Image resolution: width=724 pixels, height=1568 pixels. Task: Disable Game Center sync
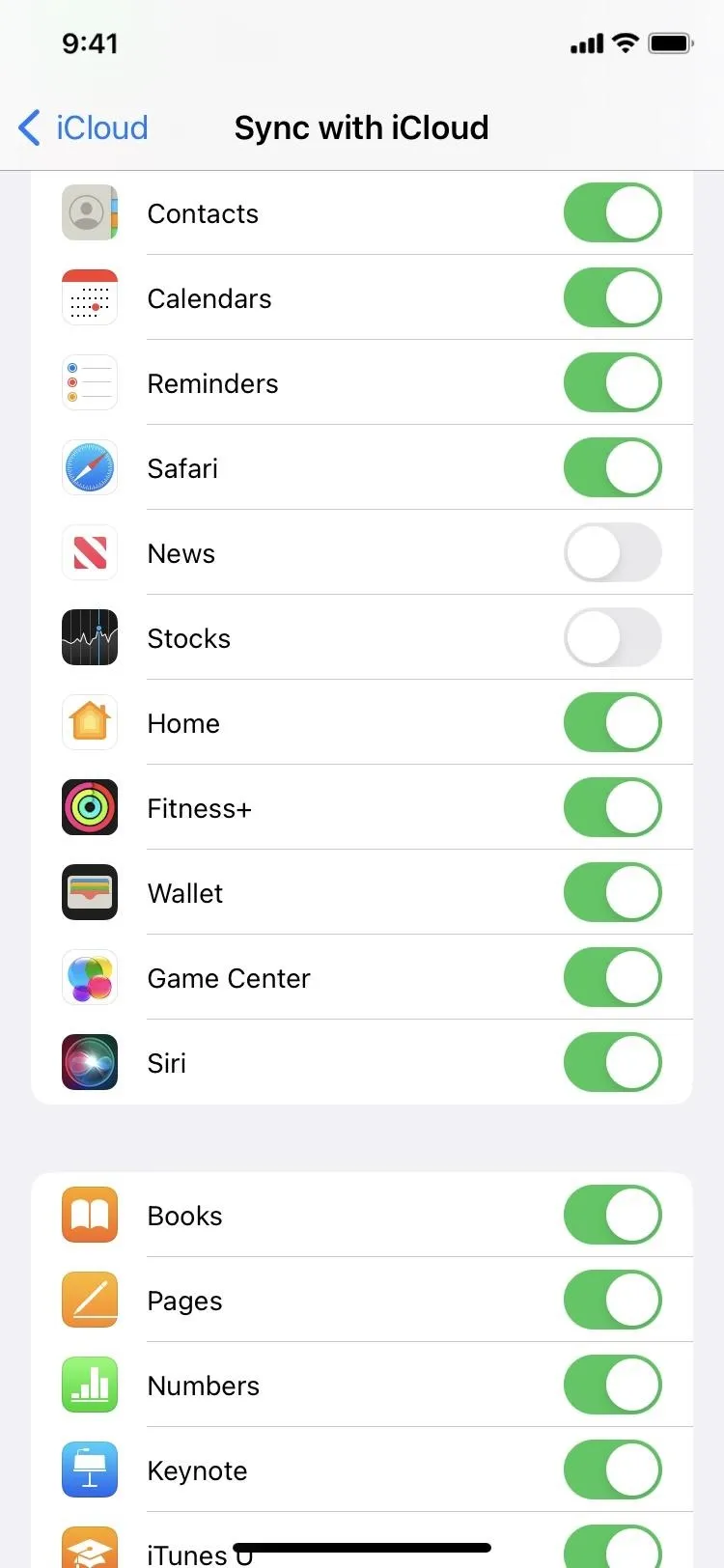pyautogui.click(x=613, y=978)
